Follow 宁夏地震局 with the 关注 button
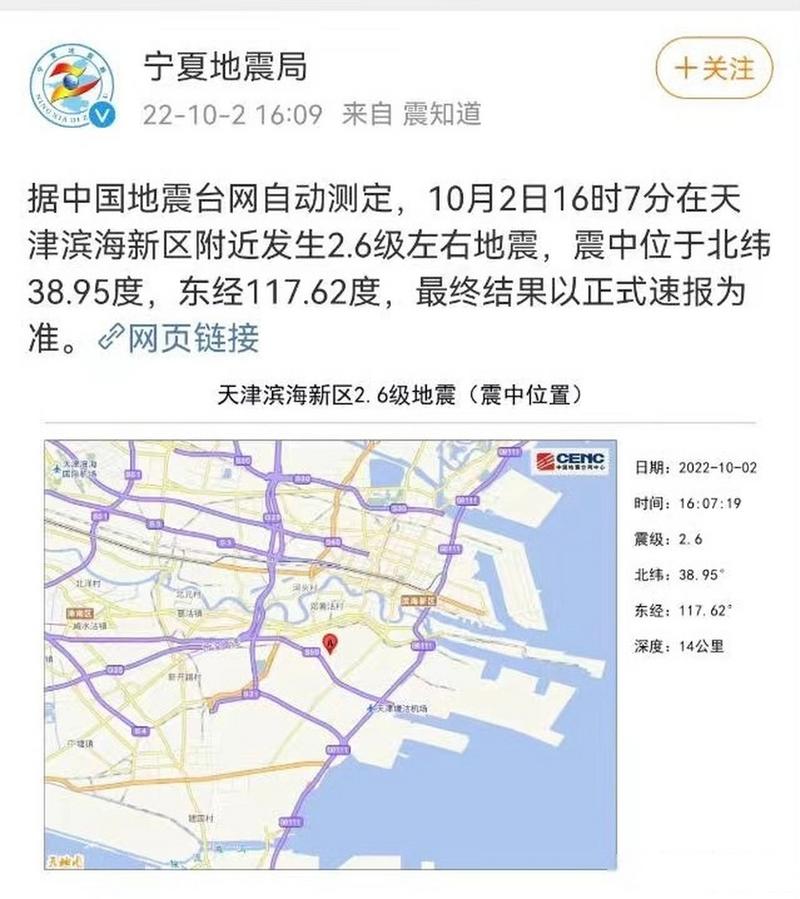800x899 pixels. click(714, 69)
